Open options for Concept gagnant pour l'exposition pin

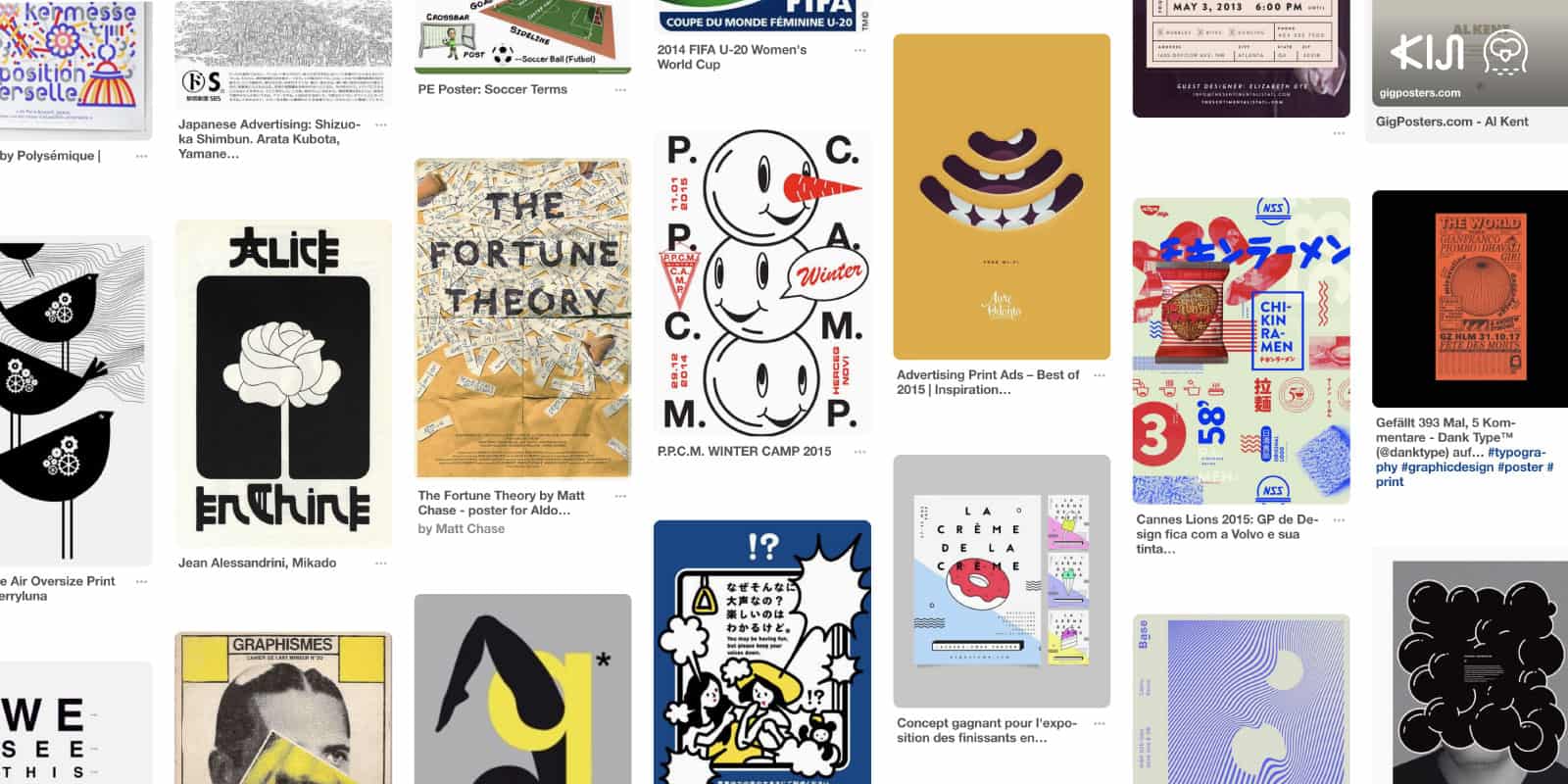coord(1100,724)
